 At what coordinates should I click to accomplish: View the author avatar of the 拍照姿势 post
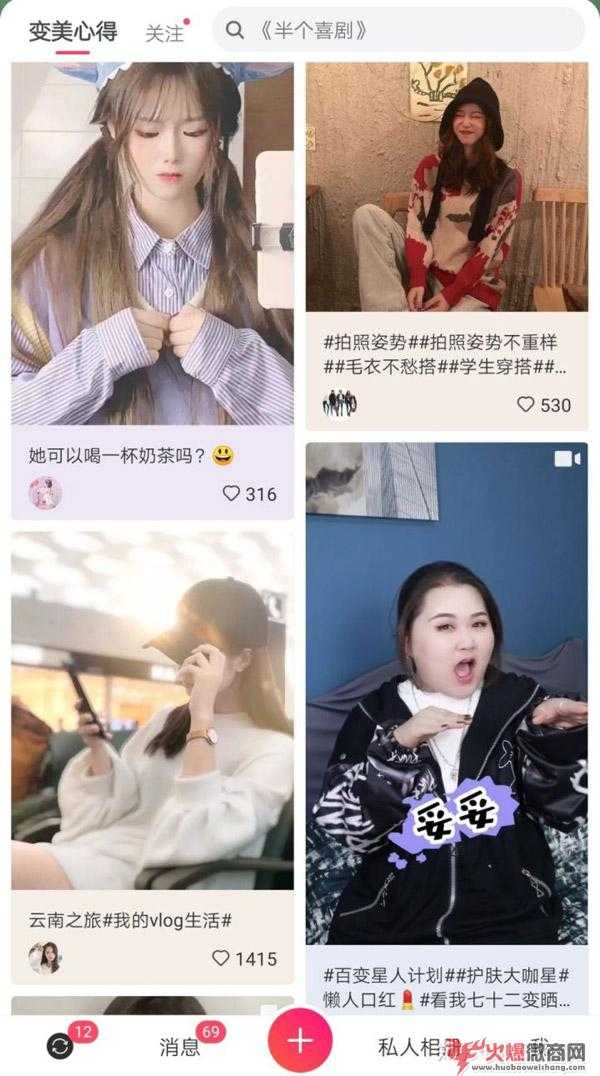[x=340, y=404]
